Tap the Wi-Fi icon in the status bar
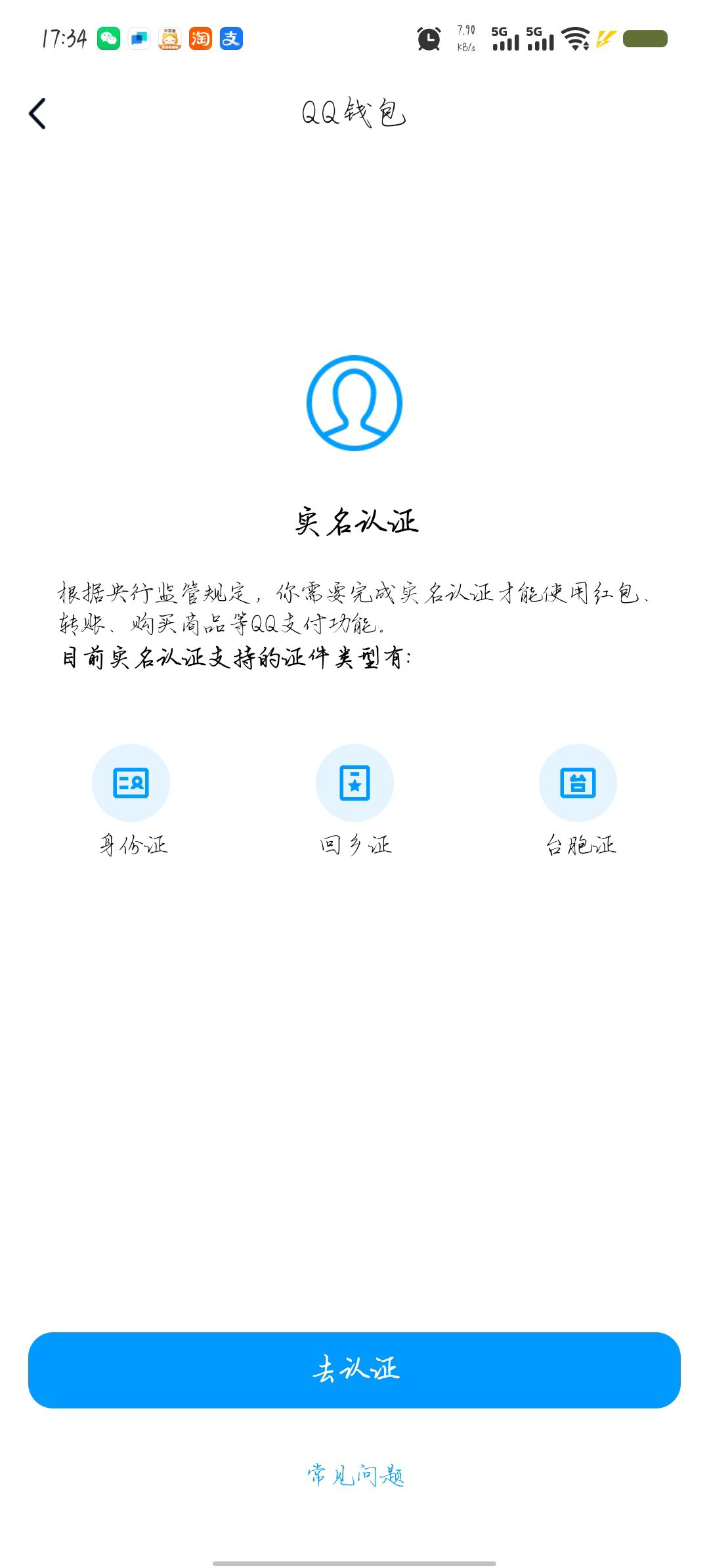Image resolution: width=709 pixels, height=1568 pixels. coord(574,39)
